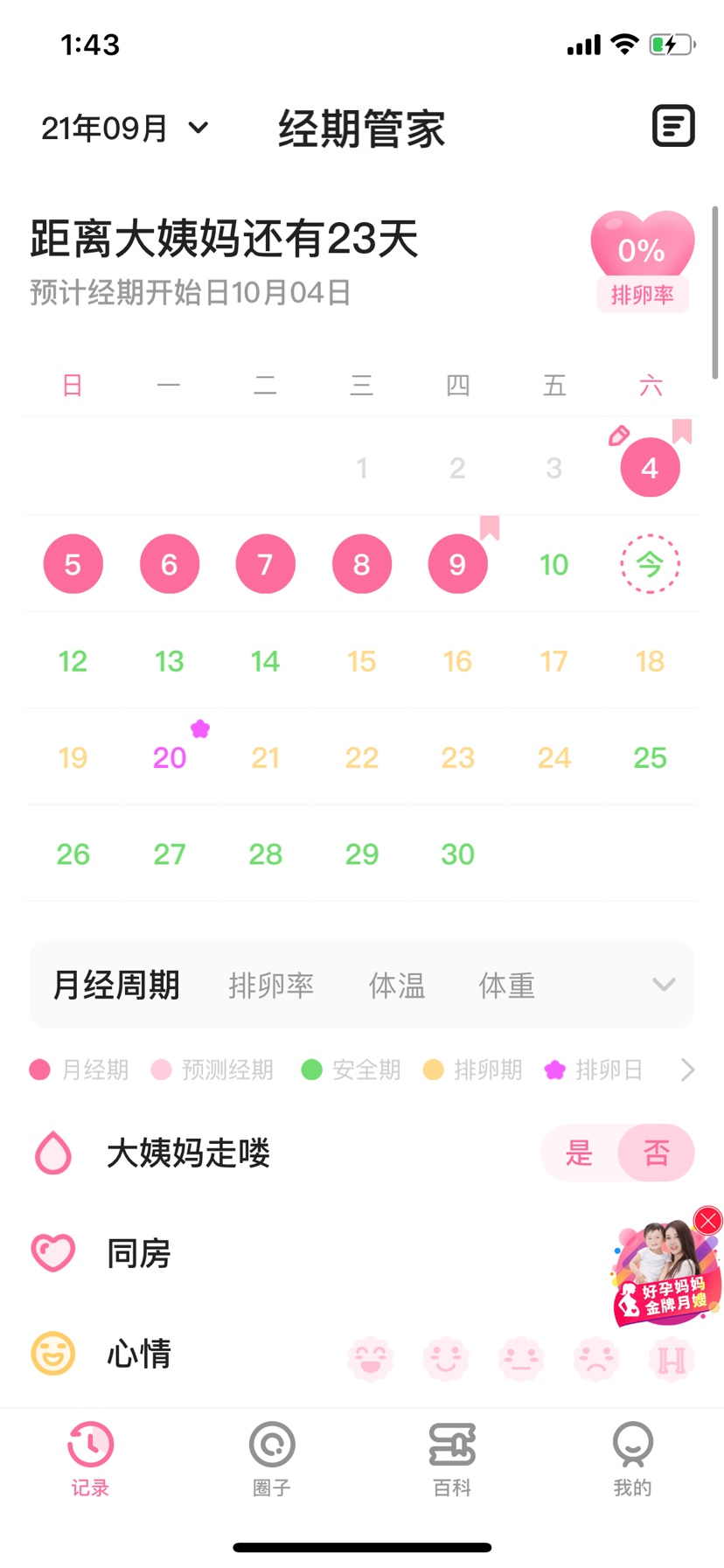The width and height of the screenshot is (724, 1568).
Task: Select ovulation day 20 on the calendar
Action: [x=170, y=757]
